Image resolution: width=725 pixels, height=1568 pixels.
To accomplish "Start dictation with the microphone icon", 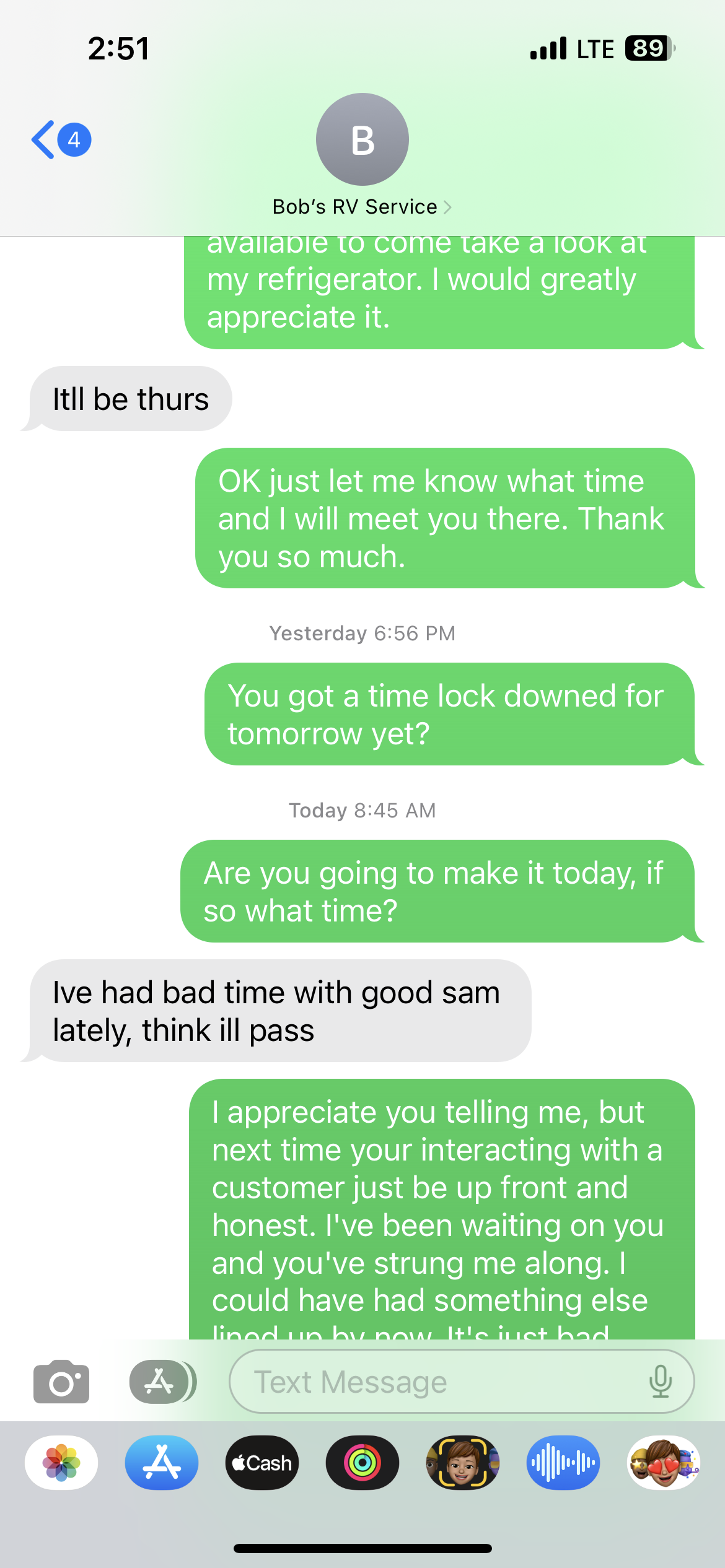I will 661,1382.
